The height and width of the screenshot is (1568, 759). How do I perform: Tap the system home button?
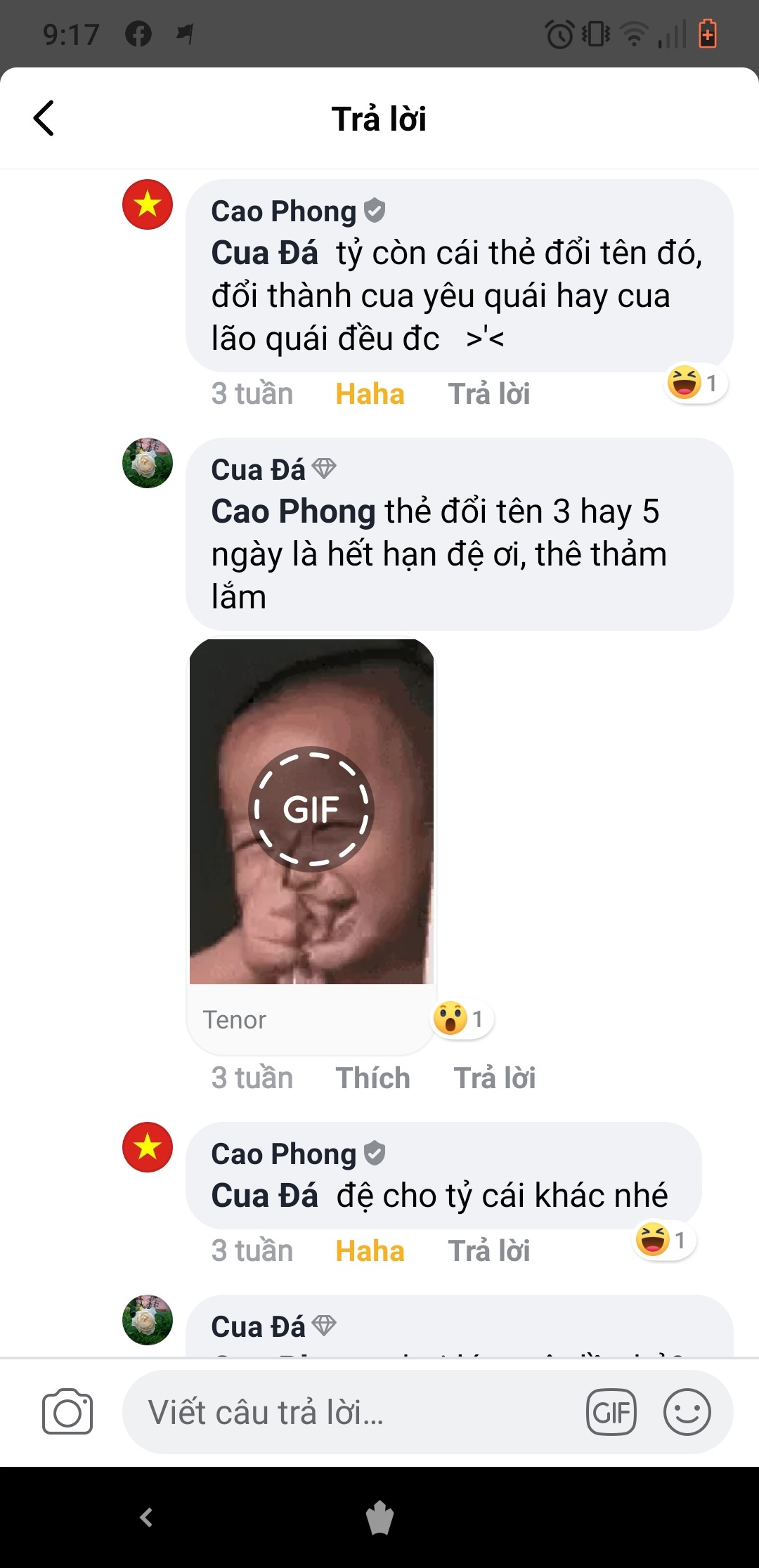[x=379, y=1517]
